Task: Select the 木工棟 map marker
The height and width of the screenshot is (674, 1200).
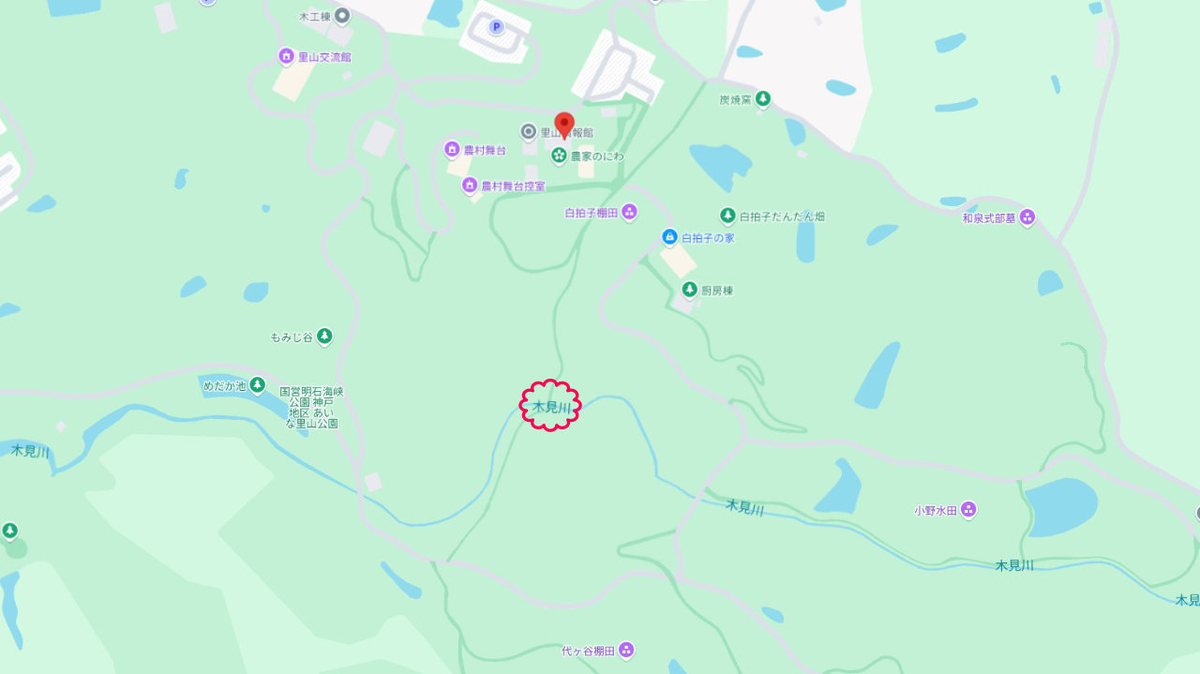Action: click(343, 16)
